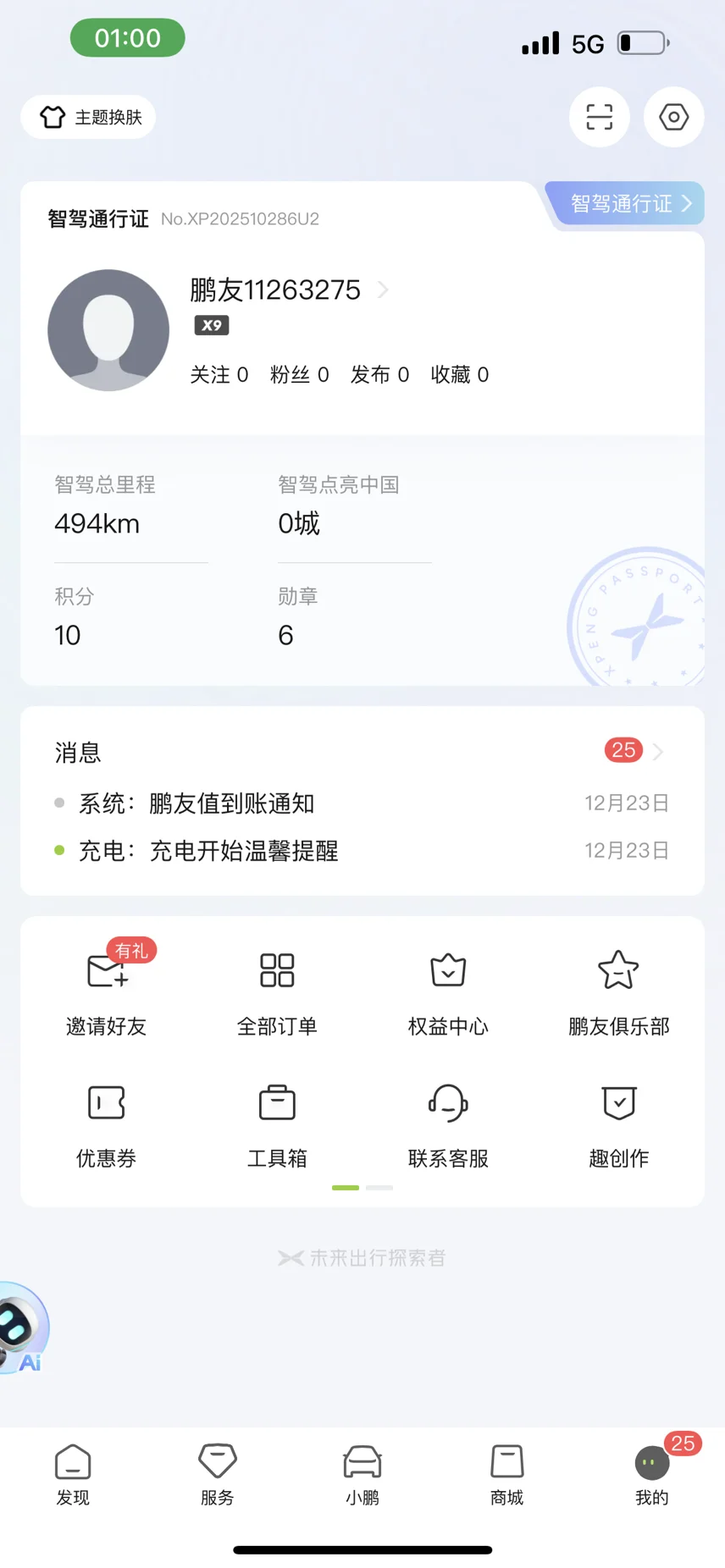Contact support via 联系客服

tap(448, 1122)
